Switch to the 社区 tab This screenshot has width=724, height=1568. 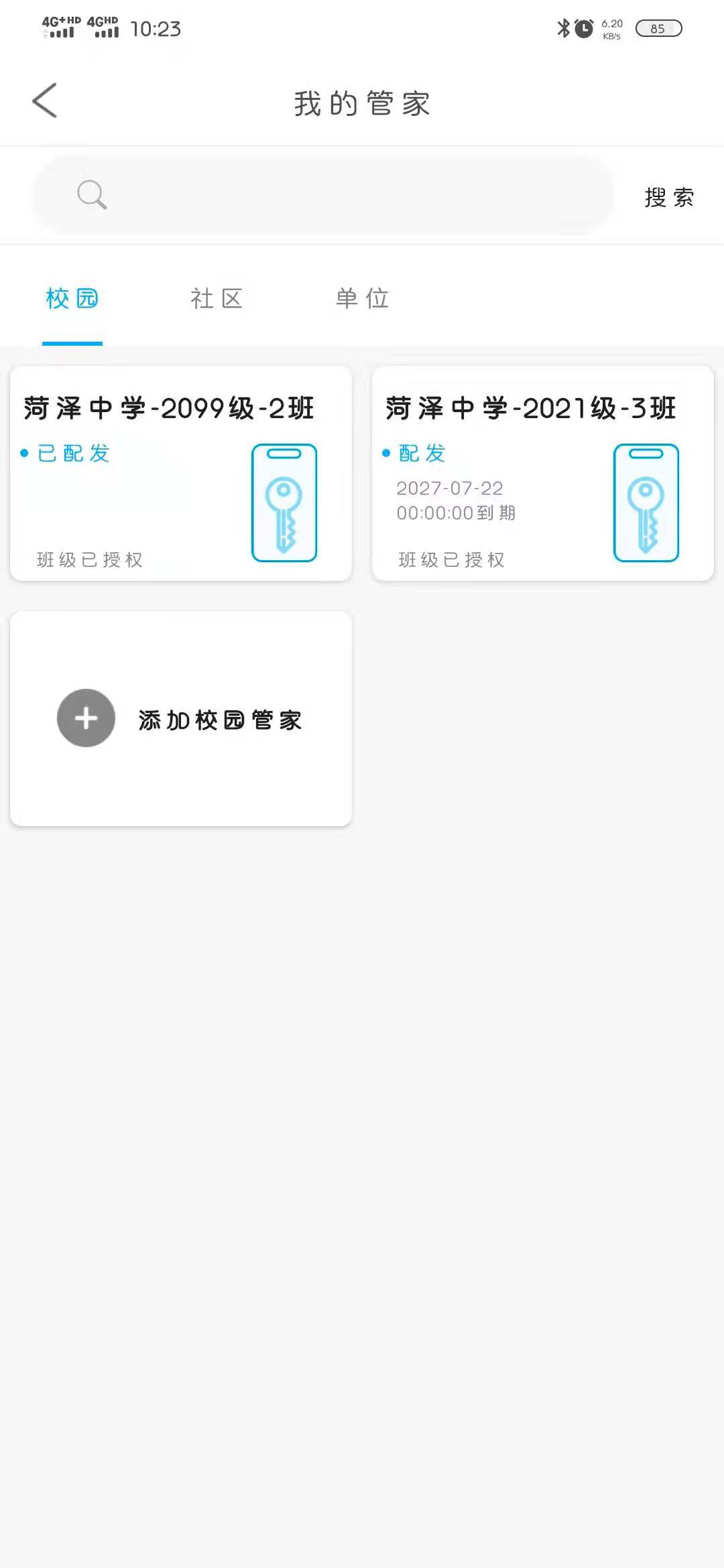pos(216,299)
